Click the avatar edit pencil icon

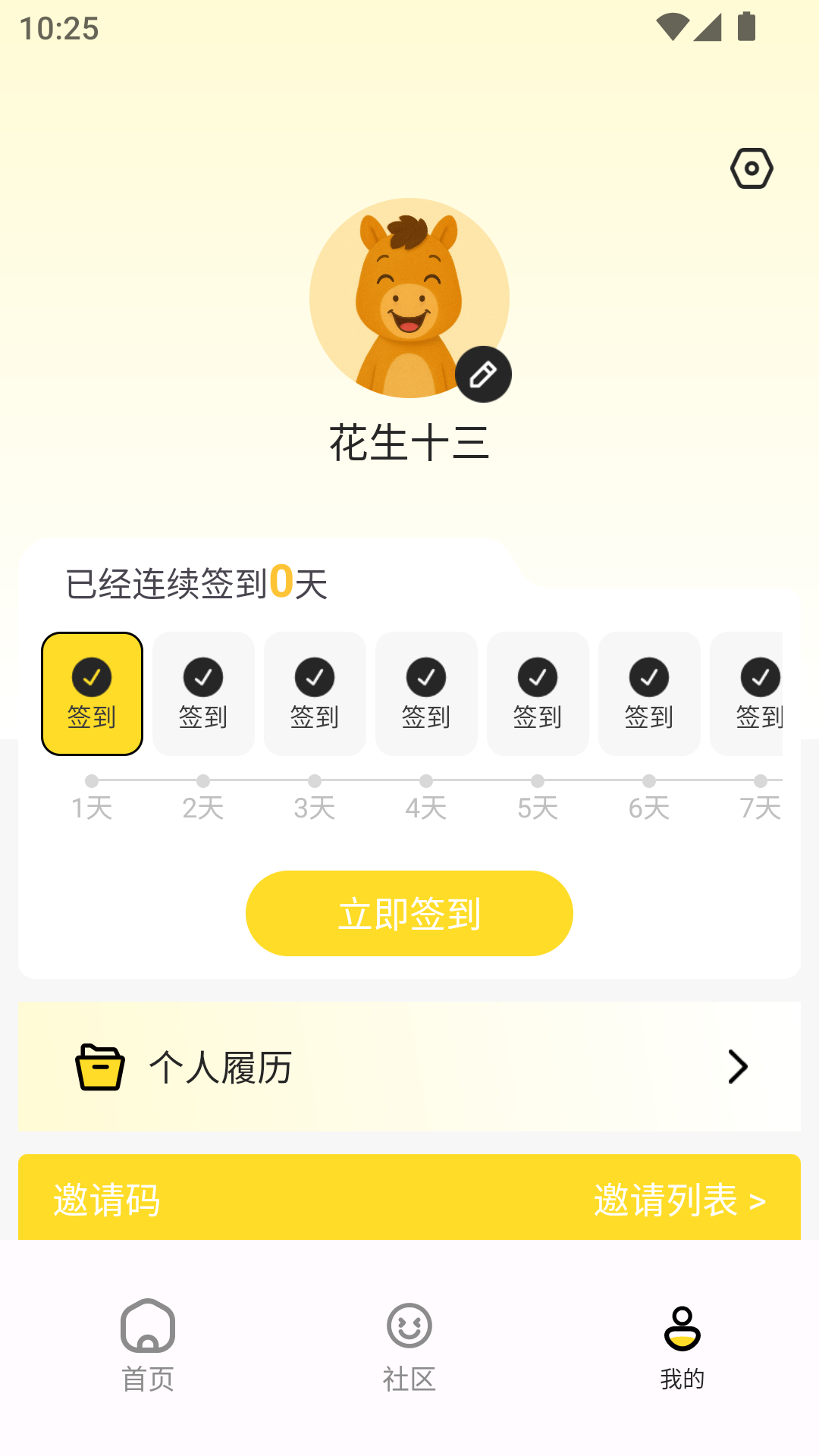point(484,374)
